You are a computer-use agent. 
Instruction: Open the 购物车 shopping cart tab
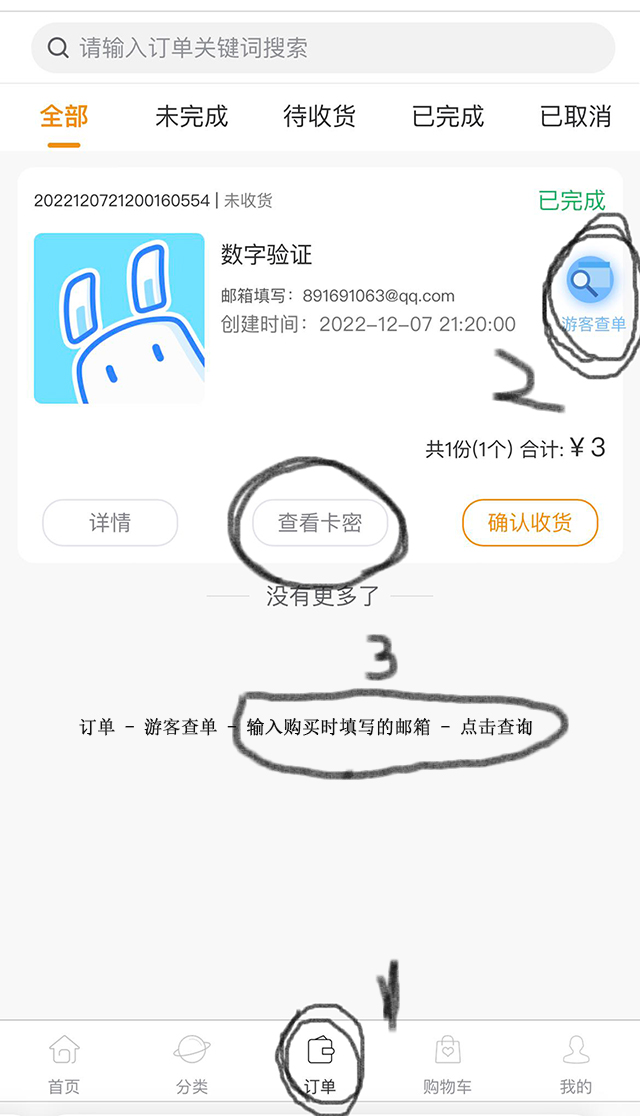pyautogui.click(x=448, y=1065)
